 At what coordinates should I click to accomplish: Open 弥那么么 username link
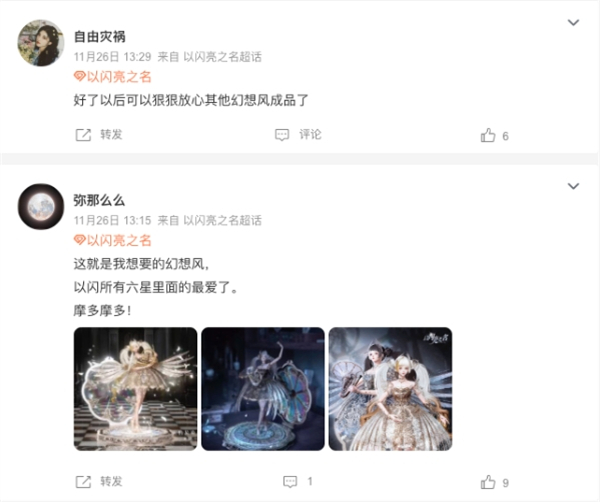[x=99, y=200]
